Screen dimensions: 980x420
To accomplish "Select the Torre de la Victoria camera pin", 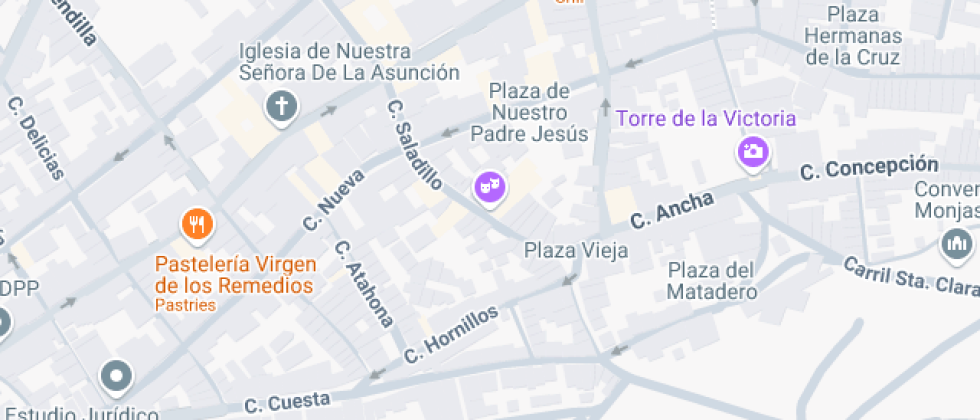I will pyautogui.click(x=753, y=153).
